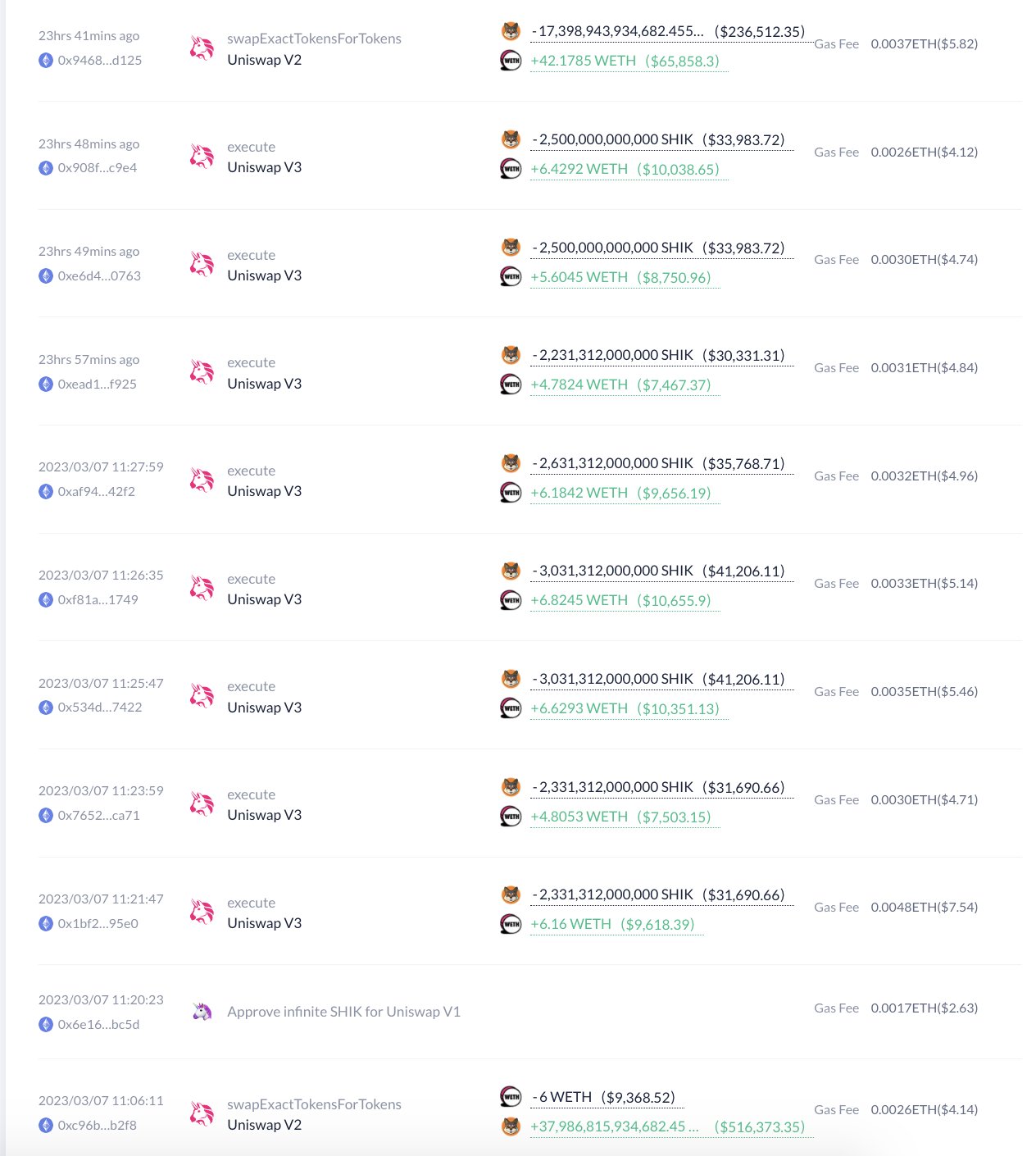Open transaction hash 0x7652...ca71
Image resolution: width=1036 pixels, height=1156 pixels.
[x=98, y=815]
